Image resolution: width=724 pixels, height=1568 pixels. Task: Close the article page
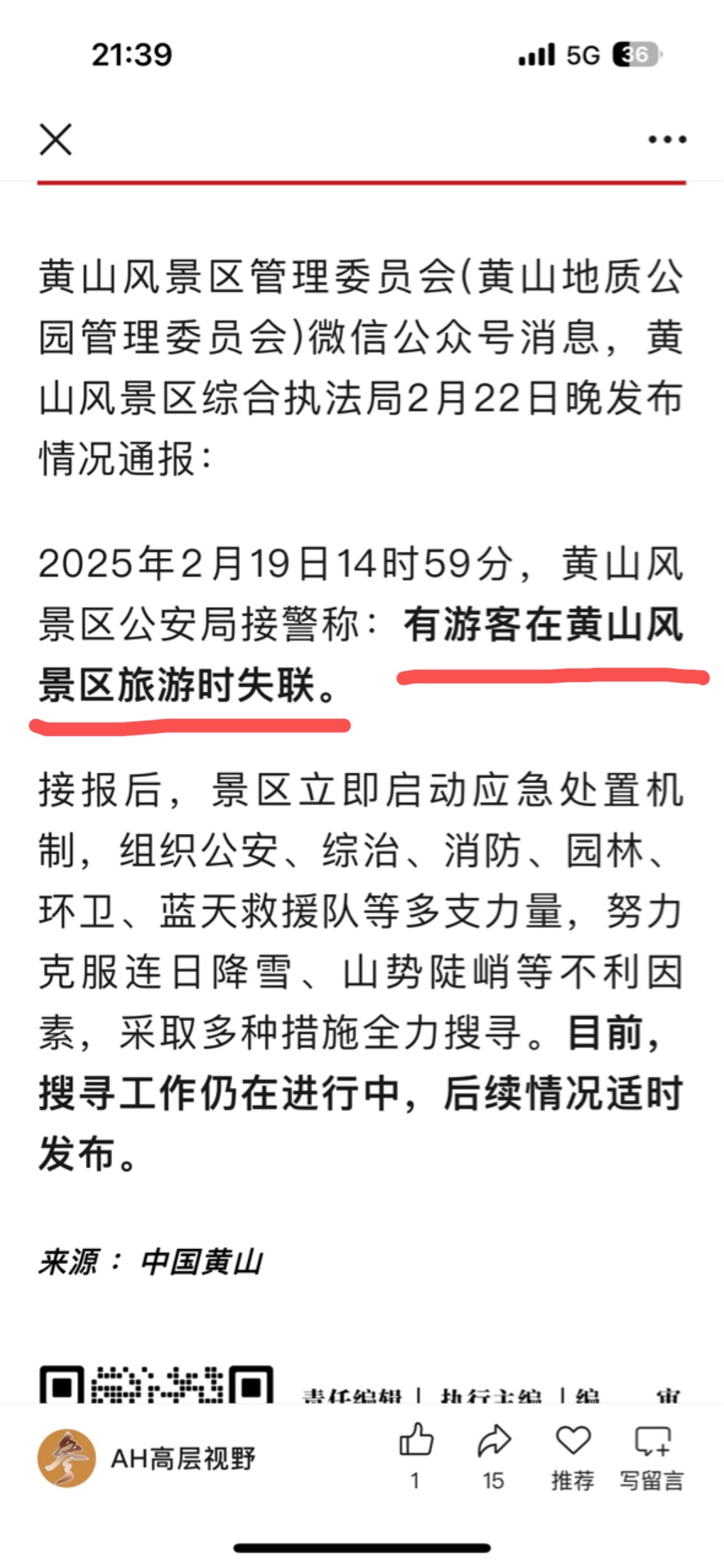tap(56, 139)
